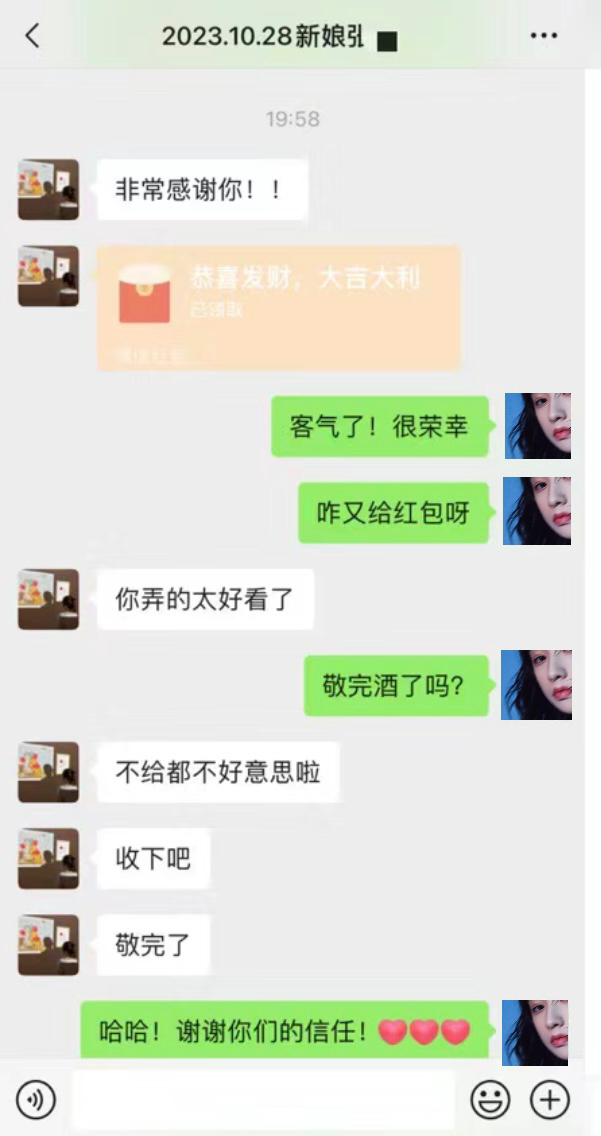Screen dimensions: 601x1136
Task: View sender's avatar beside 非常感谢你！！
Action: [48, 189]
